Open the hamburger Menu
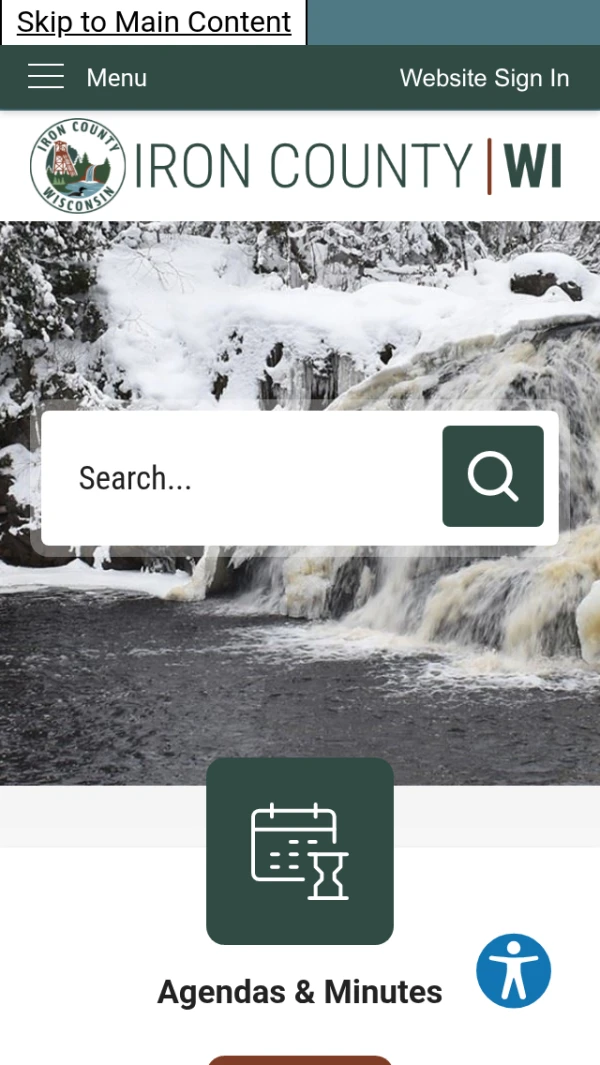This screenshot has width=600, height=1065. (87, 77)
